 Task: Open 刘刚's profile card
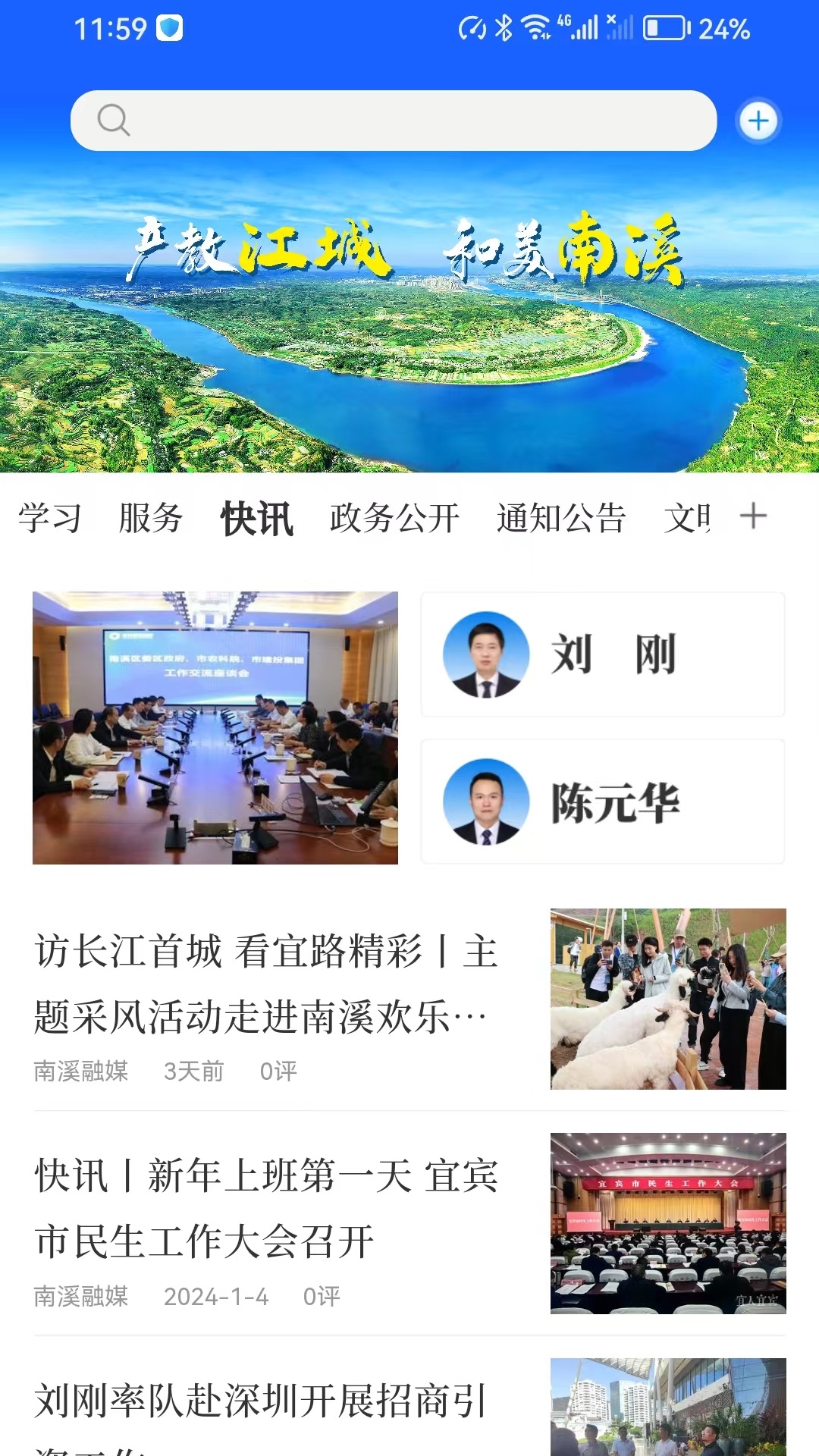[601, 654]
